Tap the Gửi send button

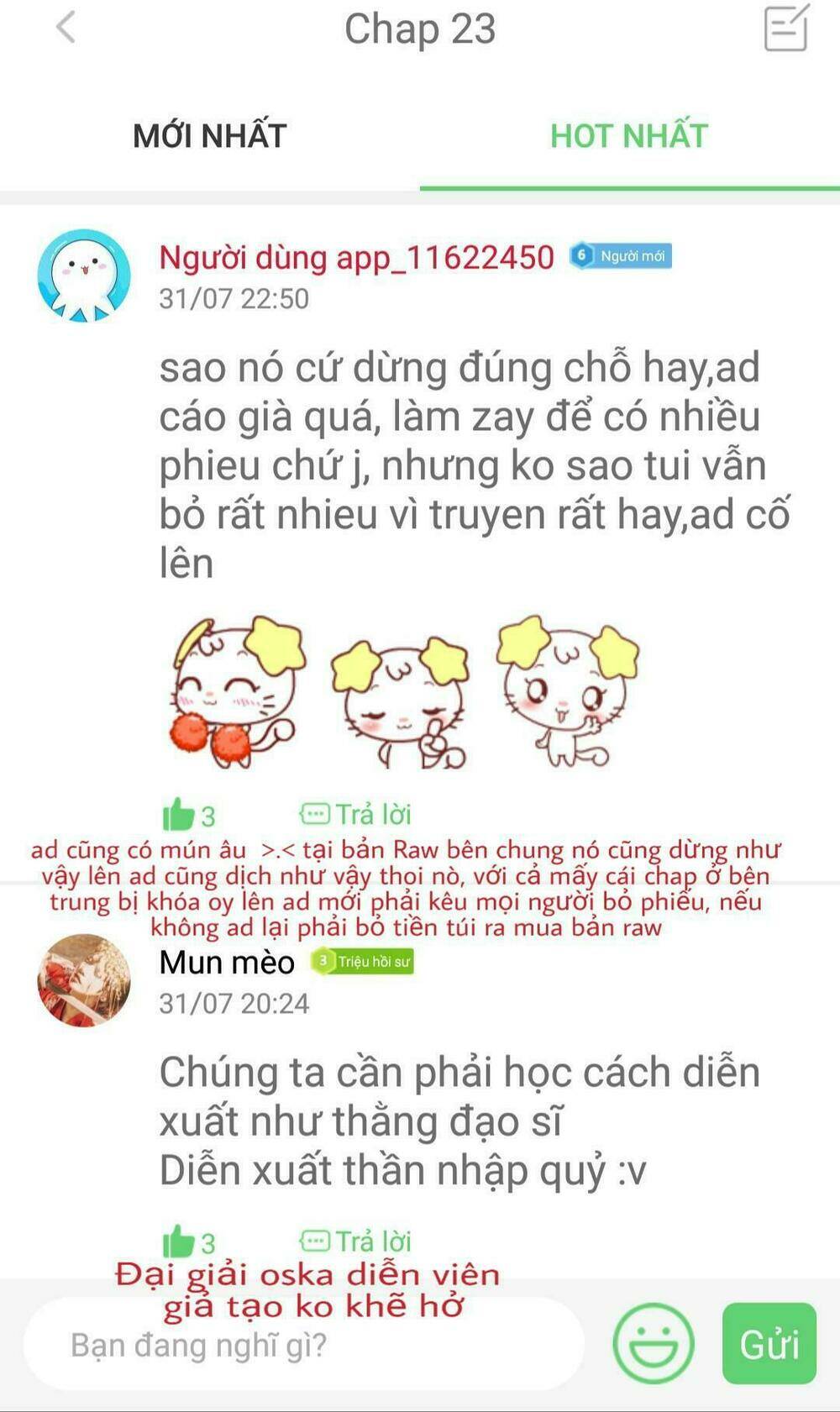[x=769, y=1343]
